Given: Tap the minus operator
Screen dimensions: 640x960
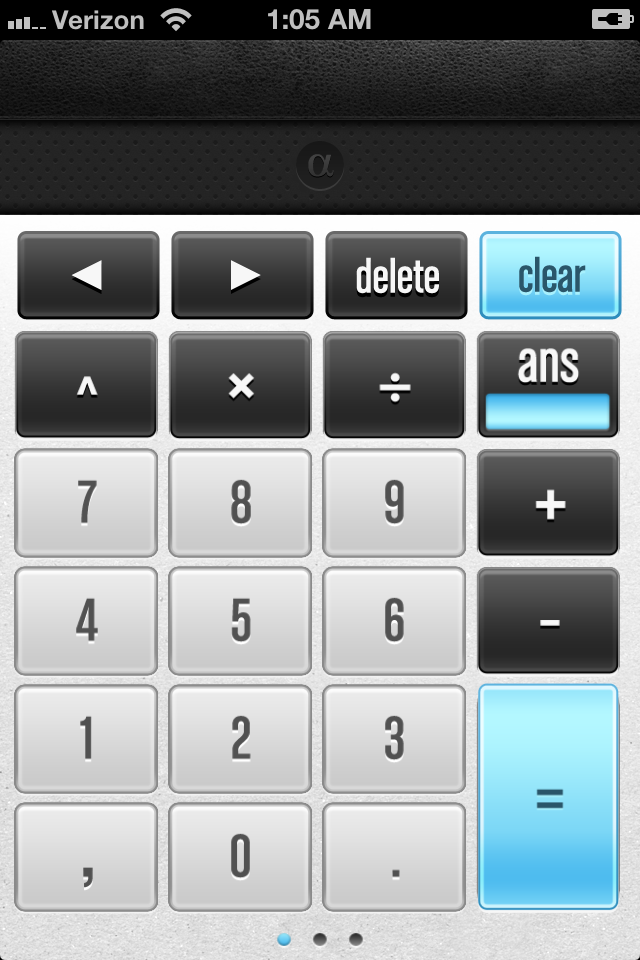Looking at the screenshot, I should point(549,621).
